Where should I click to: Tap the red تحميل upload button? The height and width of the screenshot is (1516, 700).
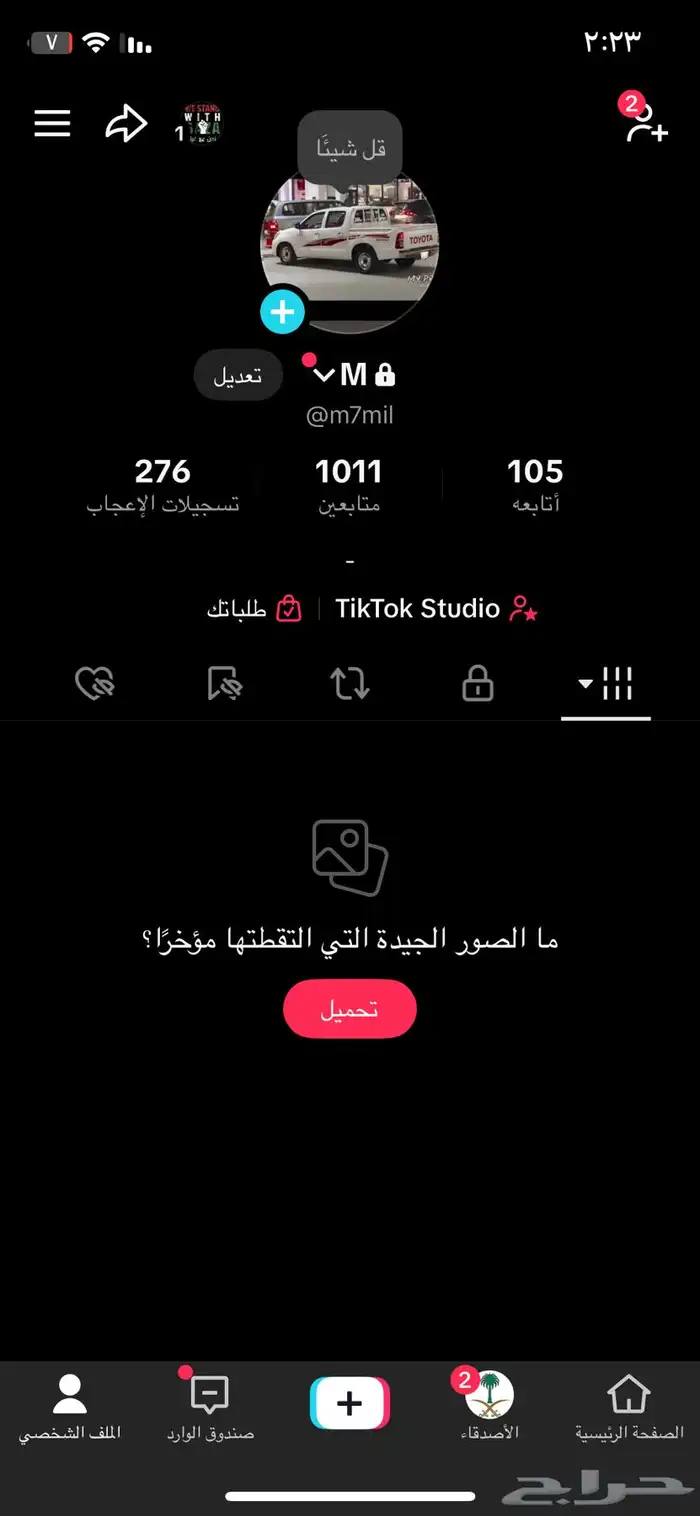tap(349, 1009)
